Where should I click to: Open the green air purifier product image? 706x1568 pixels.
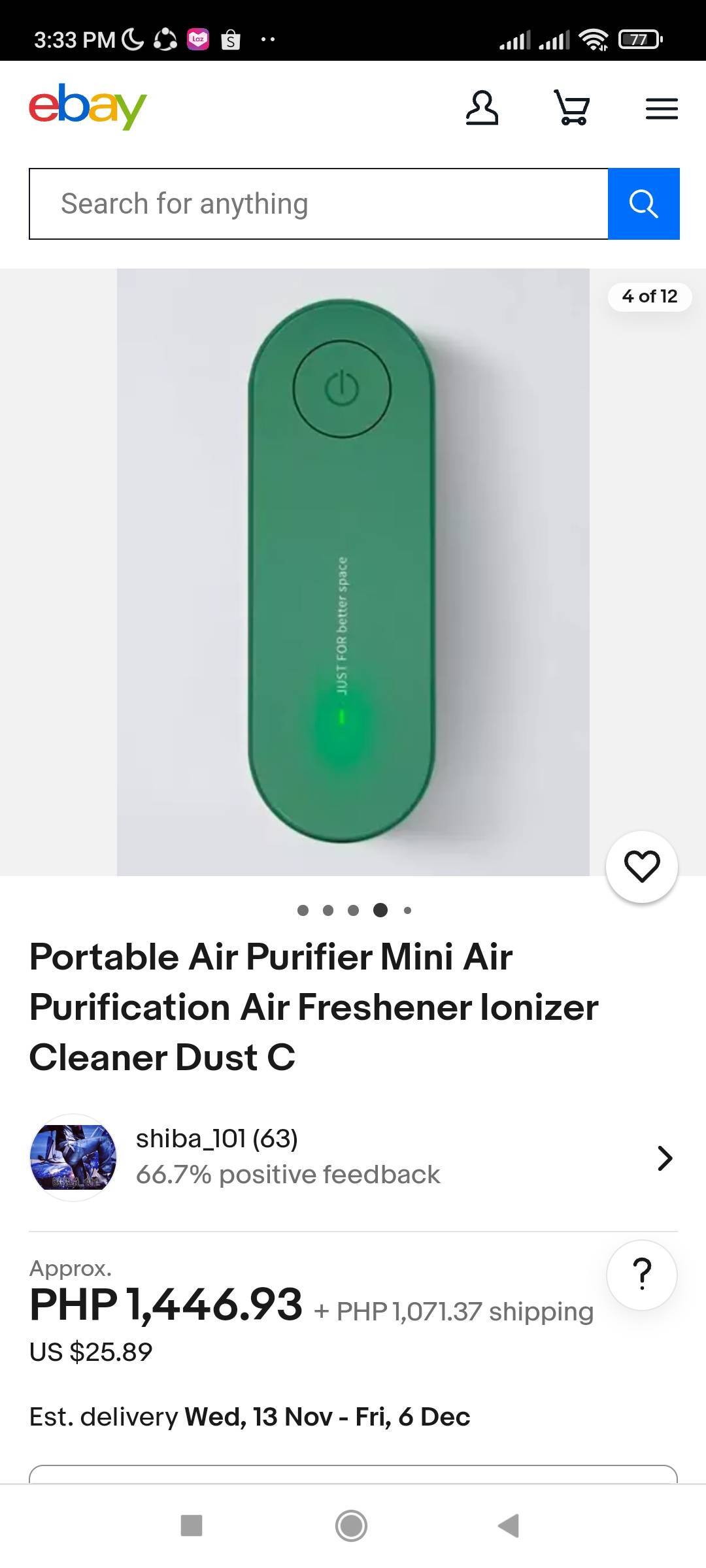[352, 572]
